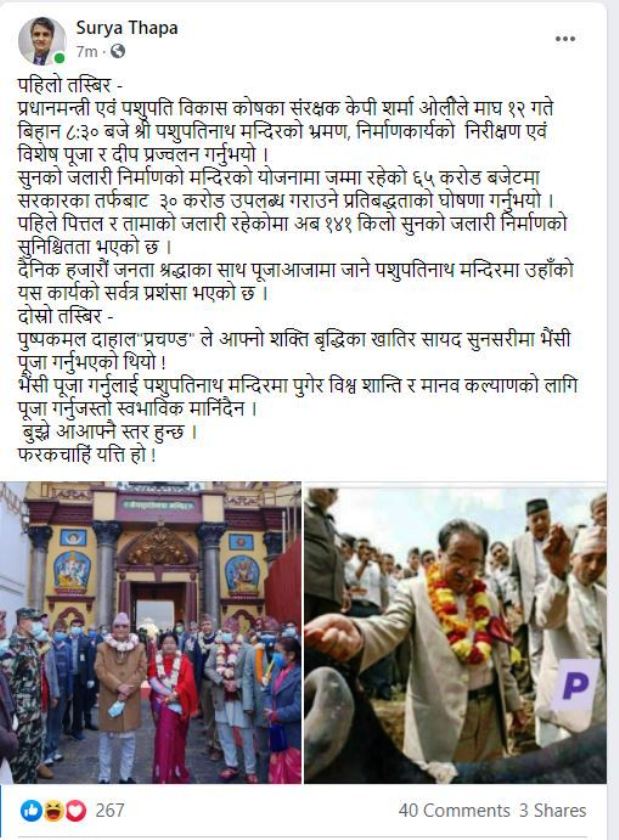
Task: Open the second photo with the garlanded man
Action: 455,633
